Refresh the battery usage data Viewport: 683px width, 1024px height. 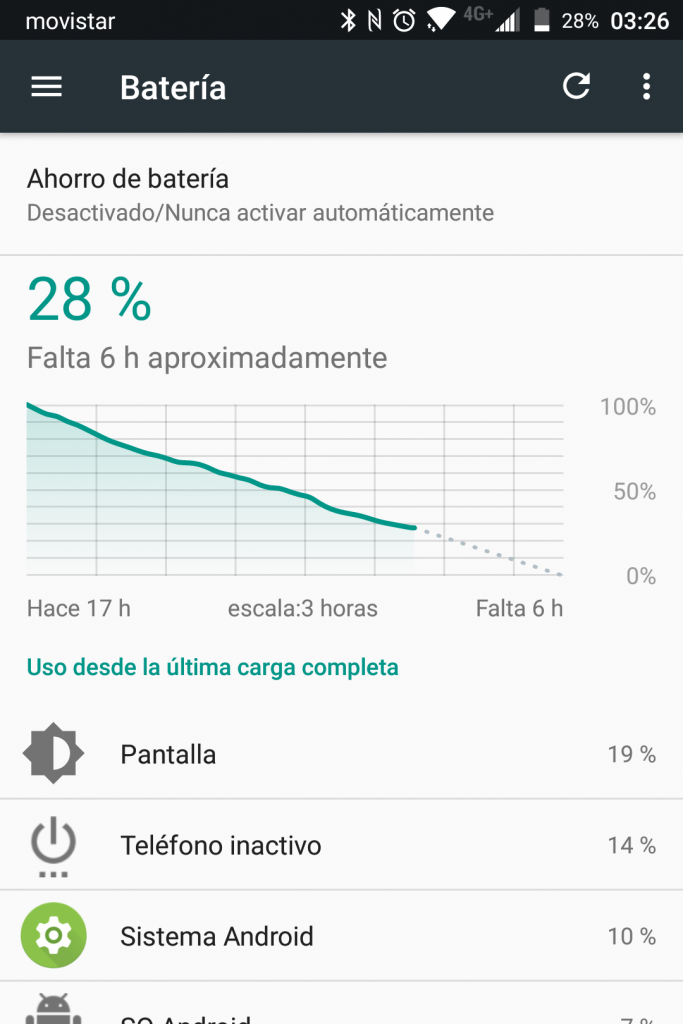point(576,87)
